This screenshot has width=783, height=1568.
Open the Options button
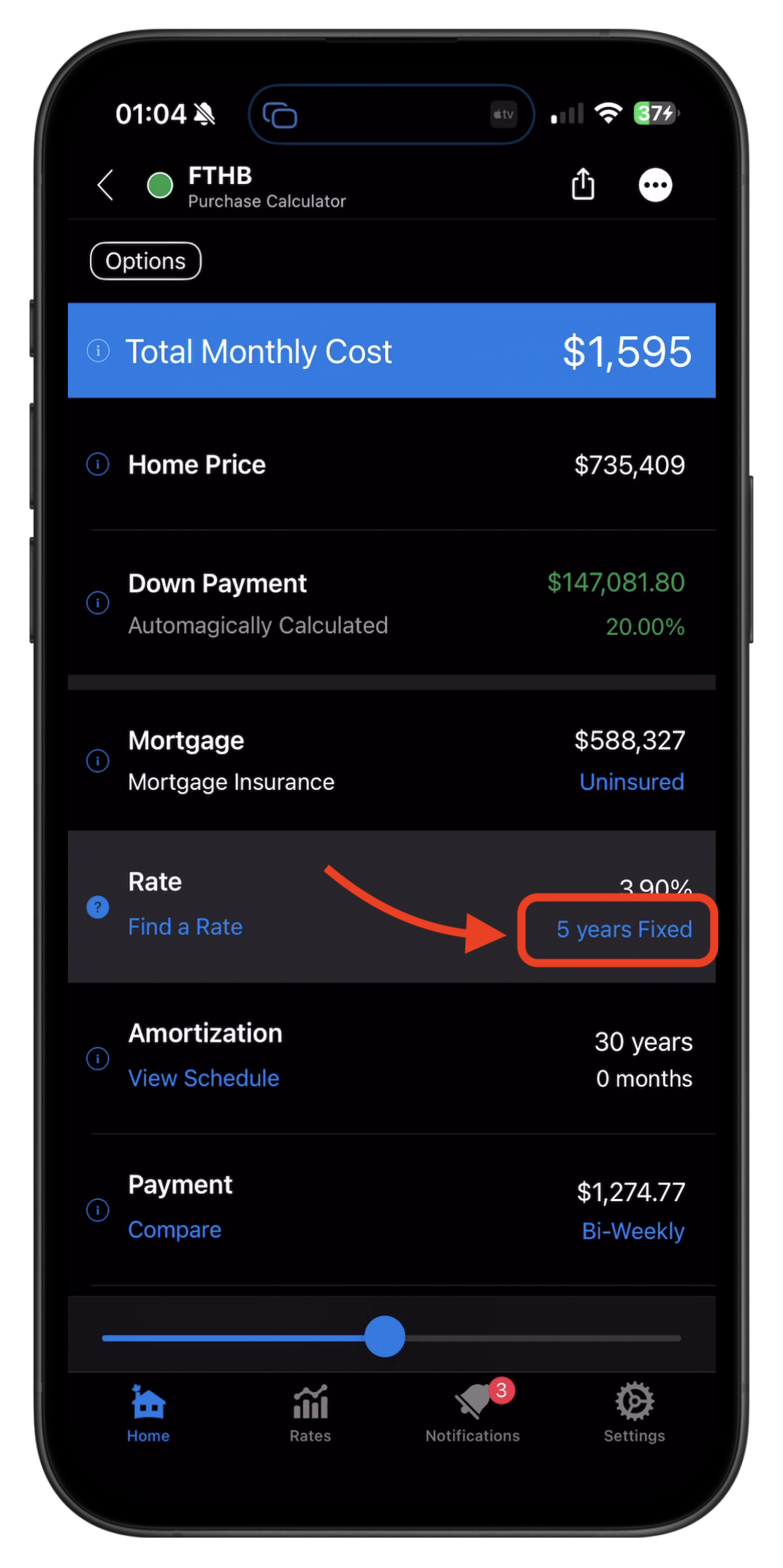pyautogui.click(x=145, y=261)
